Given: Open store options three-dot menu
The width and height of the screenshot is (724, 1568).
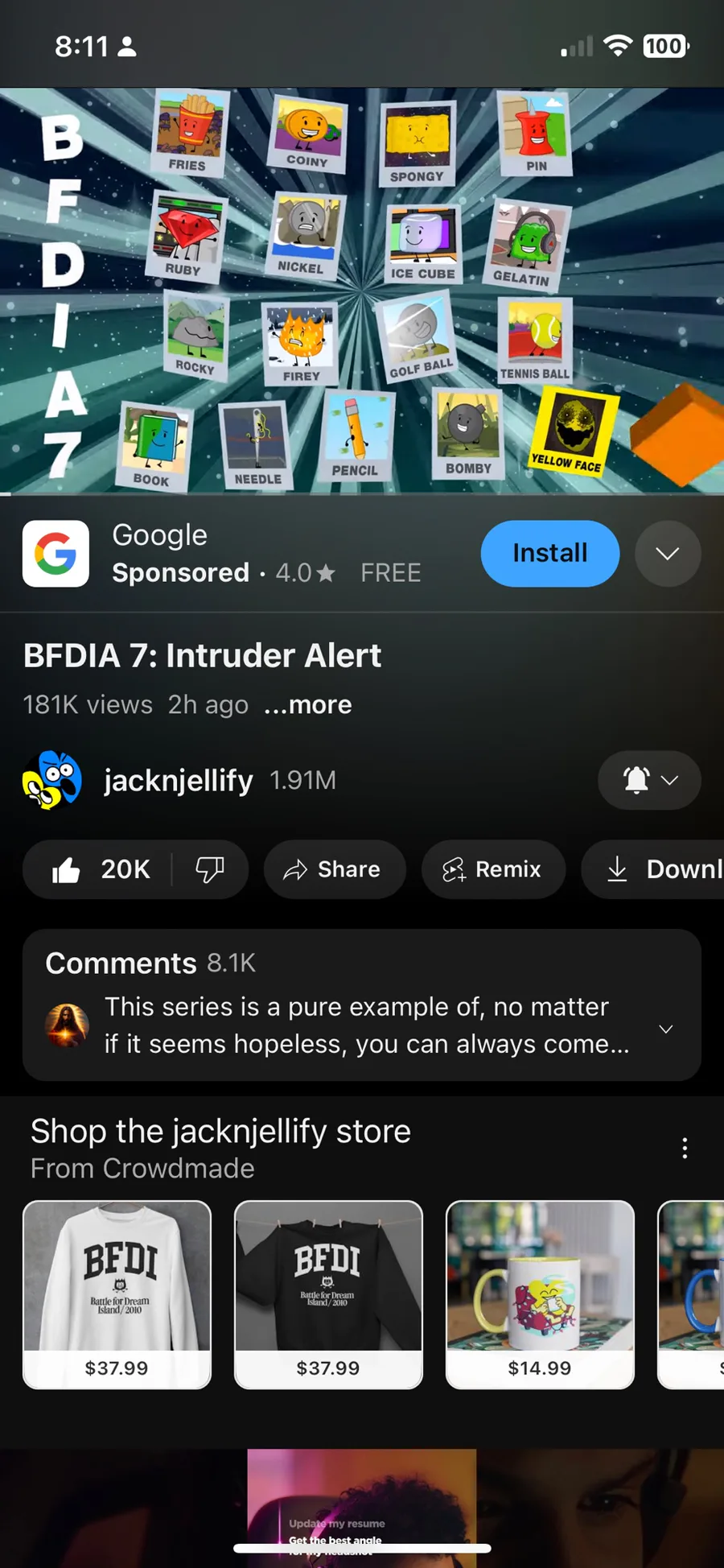Looking at the screenshot, I should tap(685, 1148).
